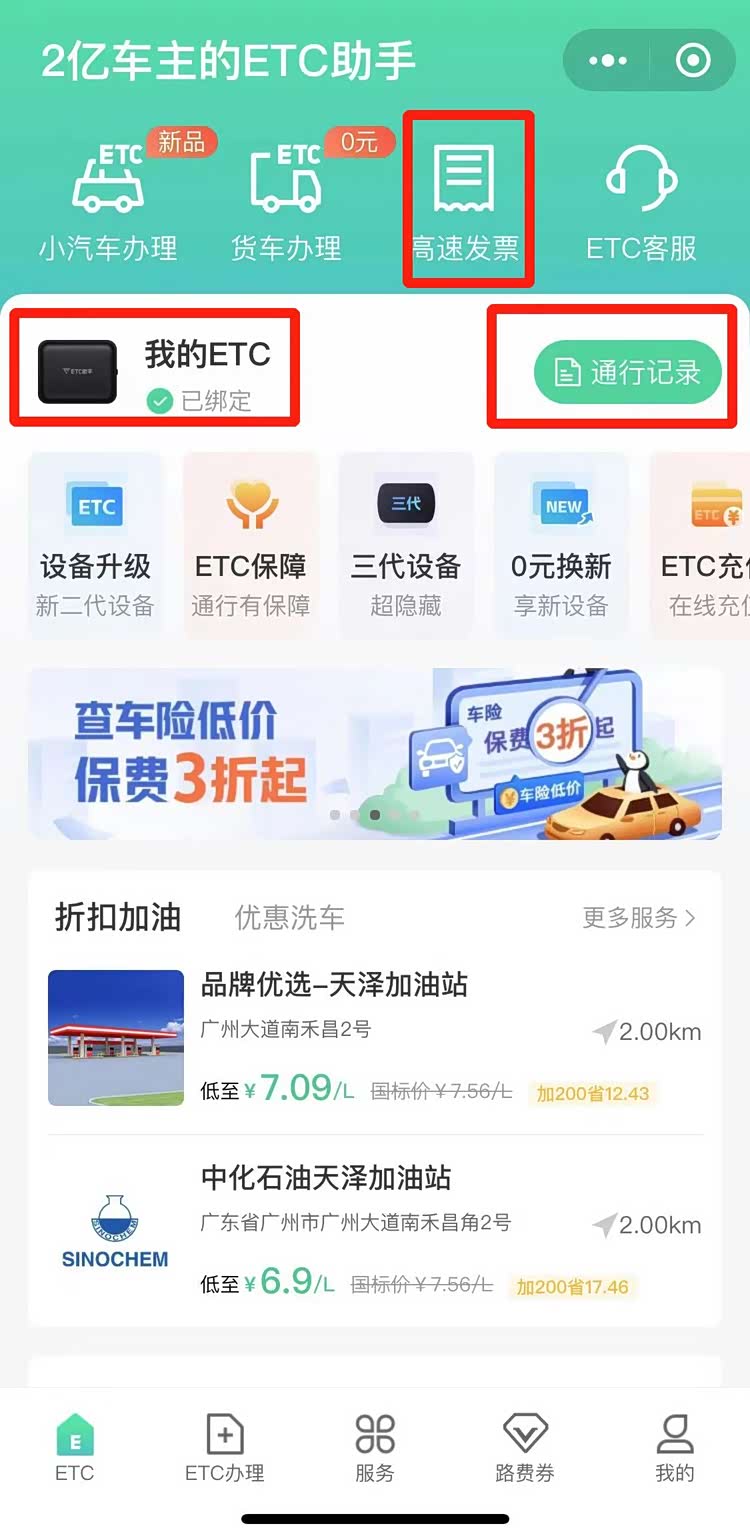Select the 设备升级 card
Screen dimensions: 750x1540
point(96,545)
